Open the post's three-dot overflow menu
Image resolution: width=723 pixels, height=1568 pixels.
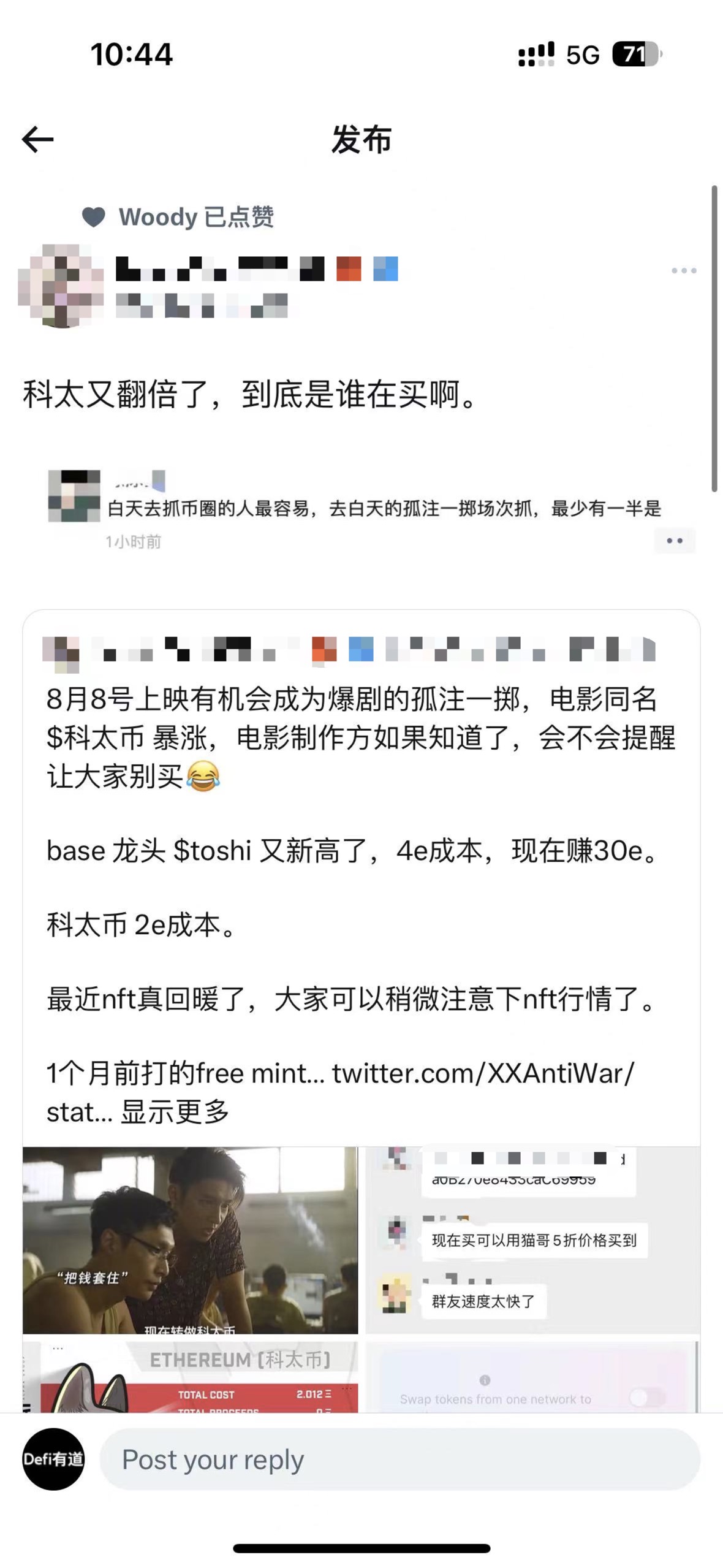(x=683, y=270)
